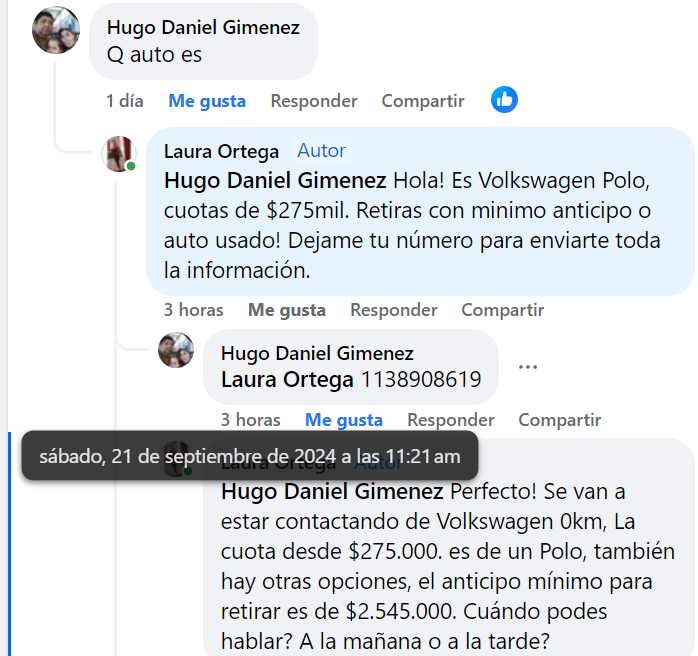
Task: Open Hugo Daniel Gimenez's profile from the 'Q auto es' comment
Action: coord(203,28)
